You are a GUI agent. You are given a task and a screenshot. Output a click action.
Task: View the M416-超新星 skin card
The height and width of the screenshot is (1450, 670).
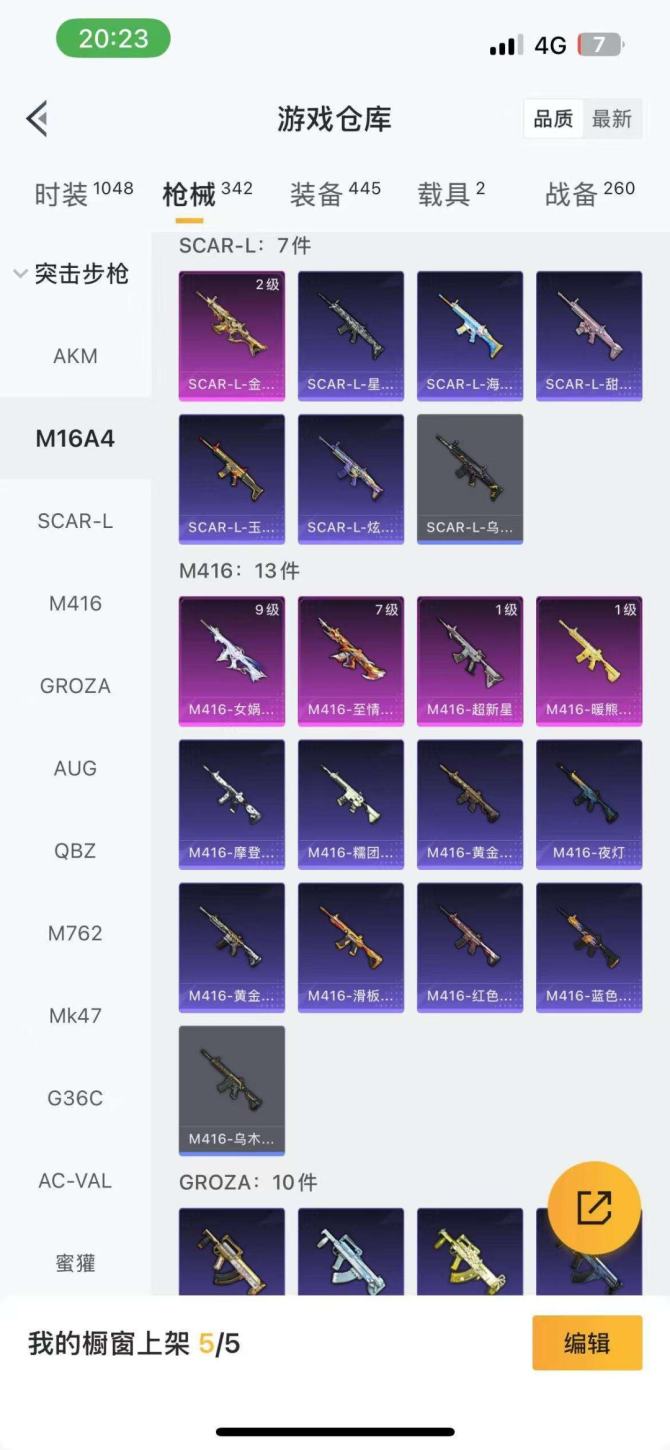[x=470, y=661]
